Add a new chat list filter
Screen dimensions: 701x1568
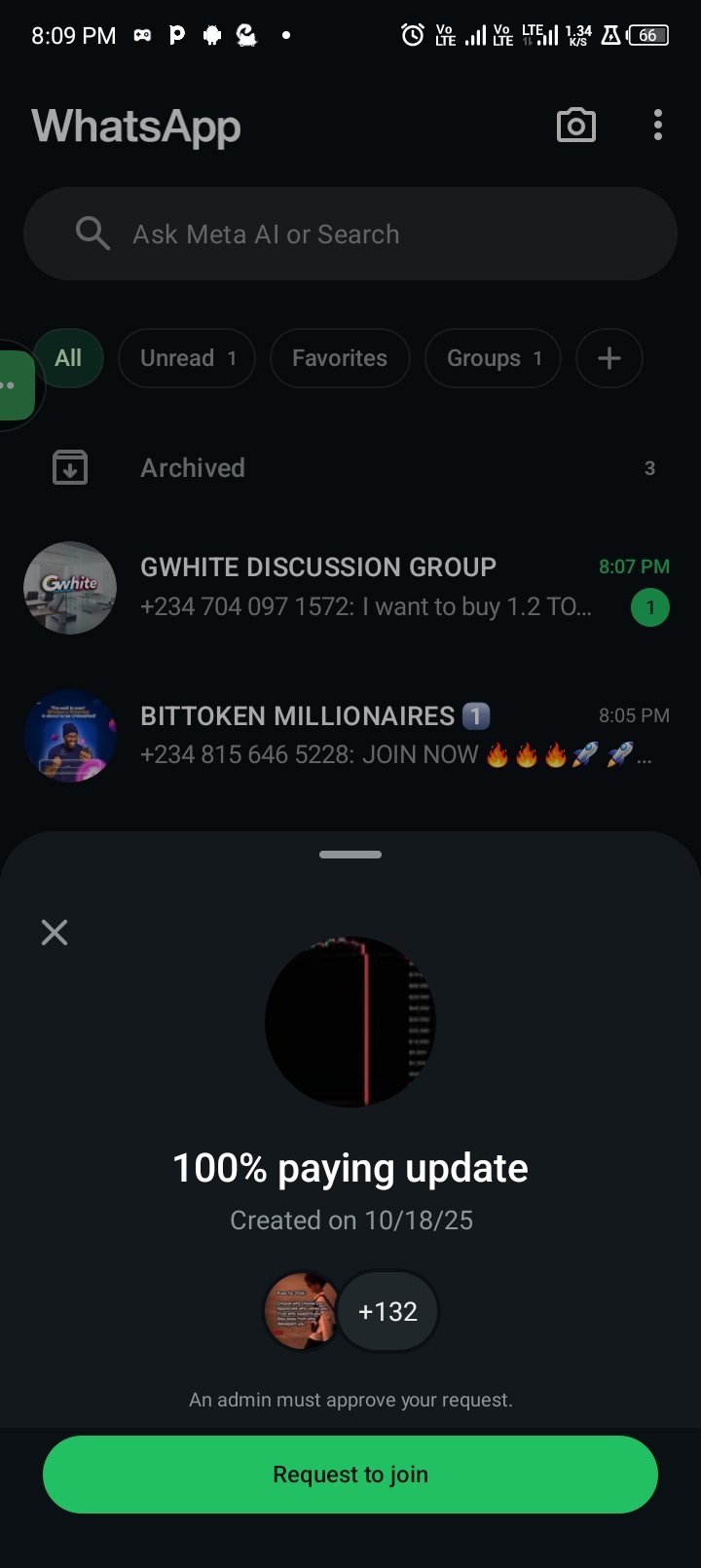609,358
